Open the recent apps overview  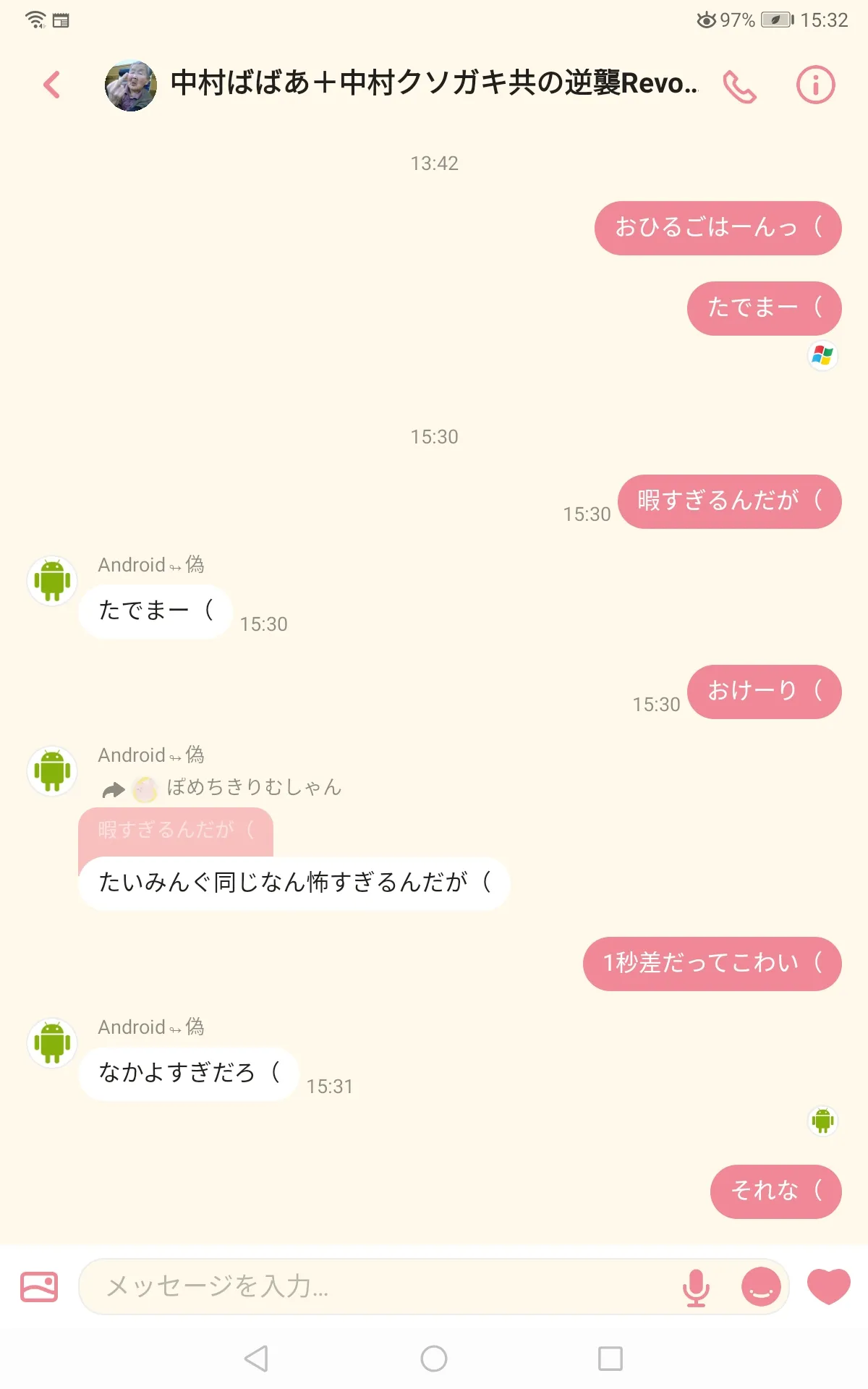pyautogui.click(x=610, y=1359)
